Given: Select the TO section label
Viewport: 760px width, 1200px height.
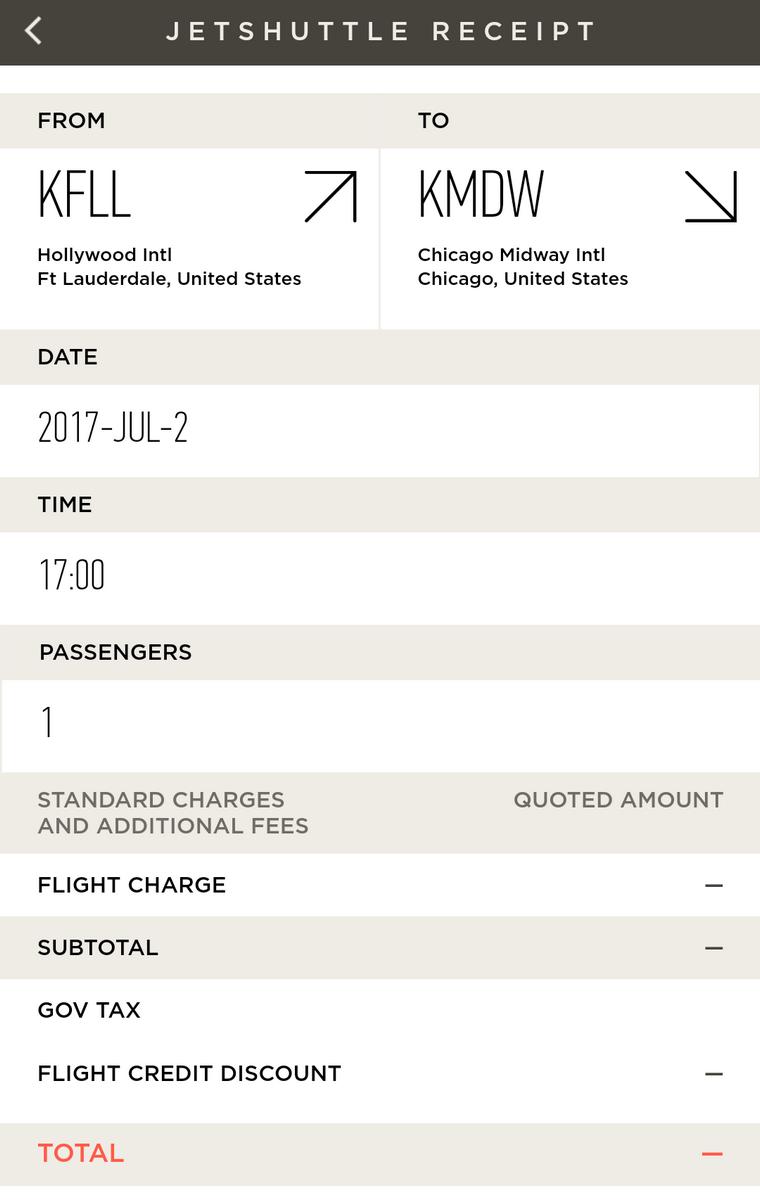Looking at the screenshot, I should click(434, 120).
